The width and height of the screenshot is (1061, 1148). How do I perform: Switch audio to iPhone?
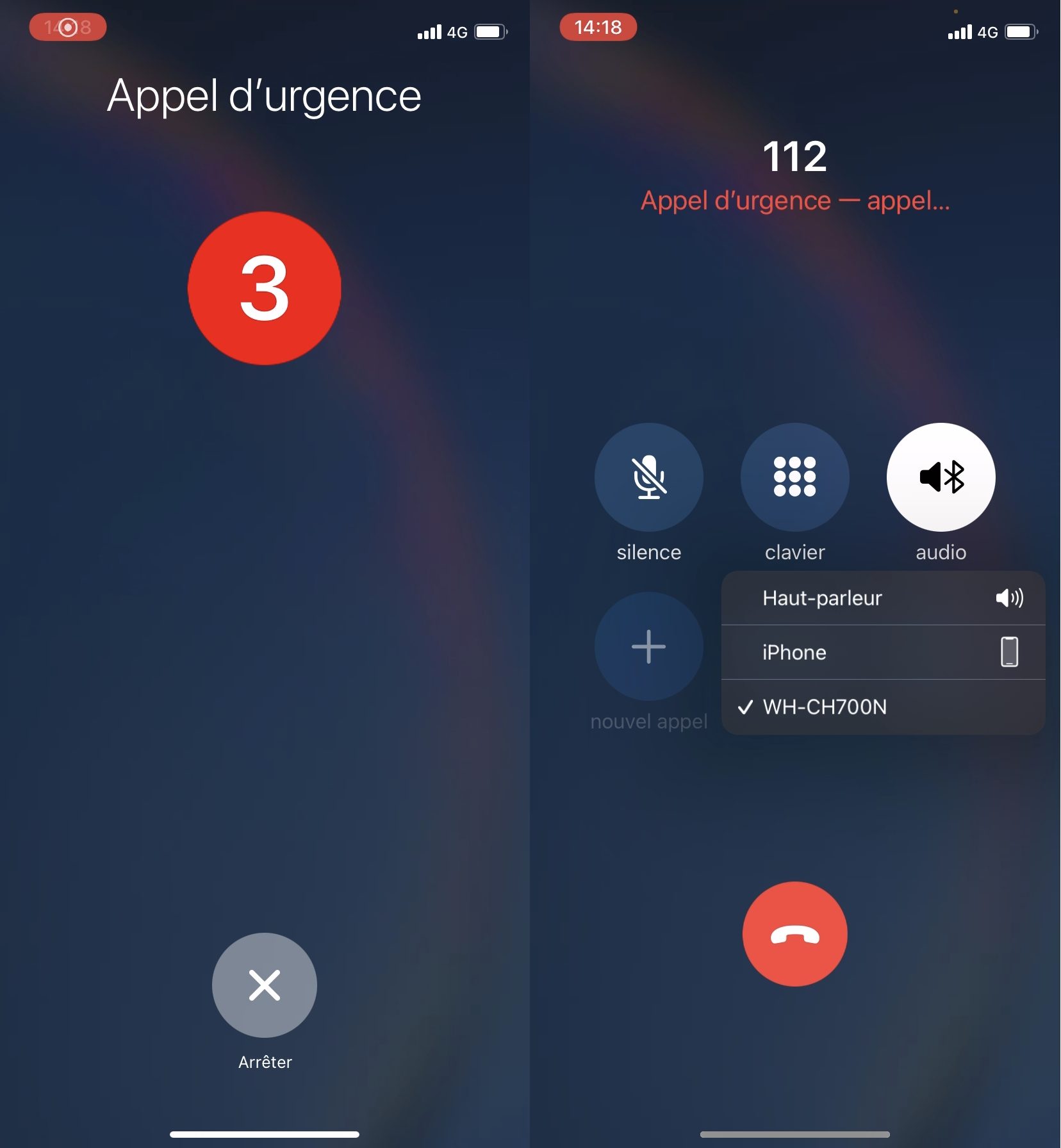882,652
